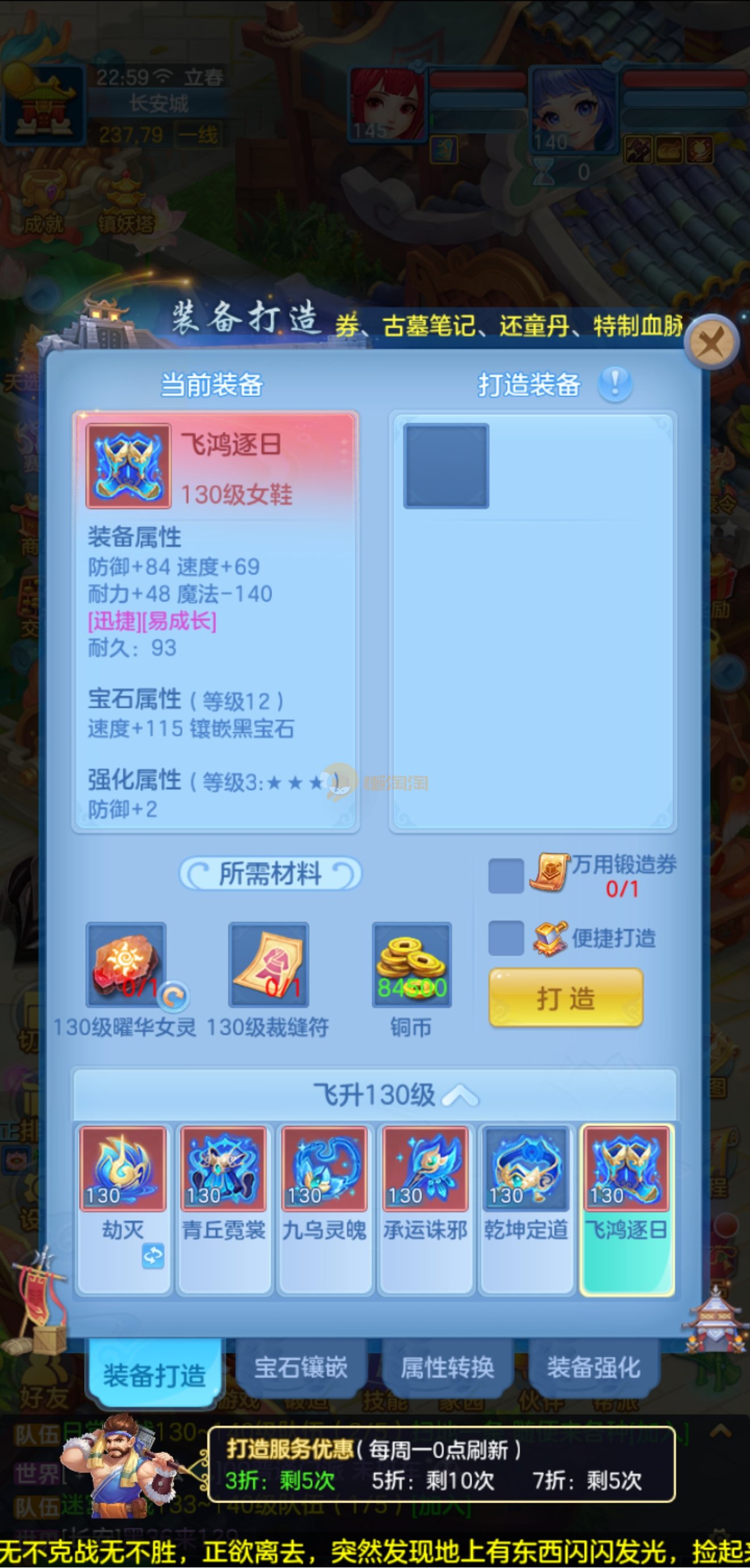
Task: Tap the yellow 打造 button
Action: pyautogui.click(x=565, y=998)
